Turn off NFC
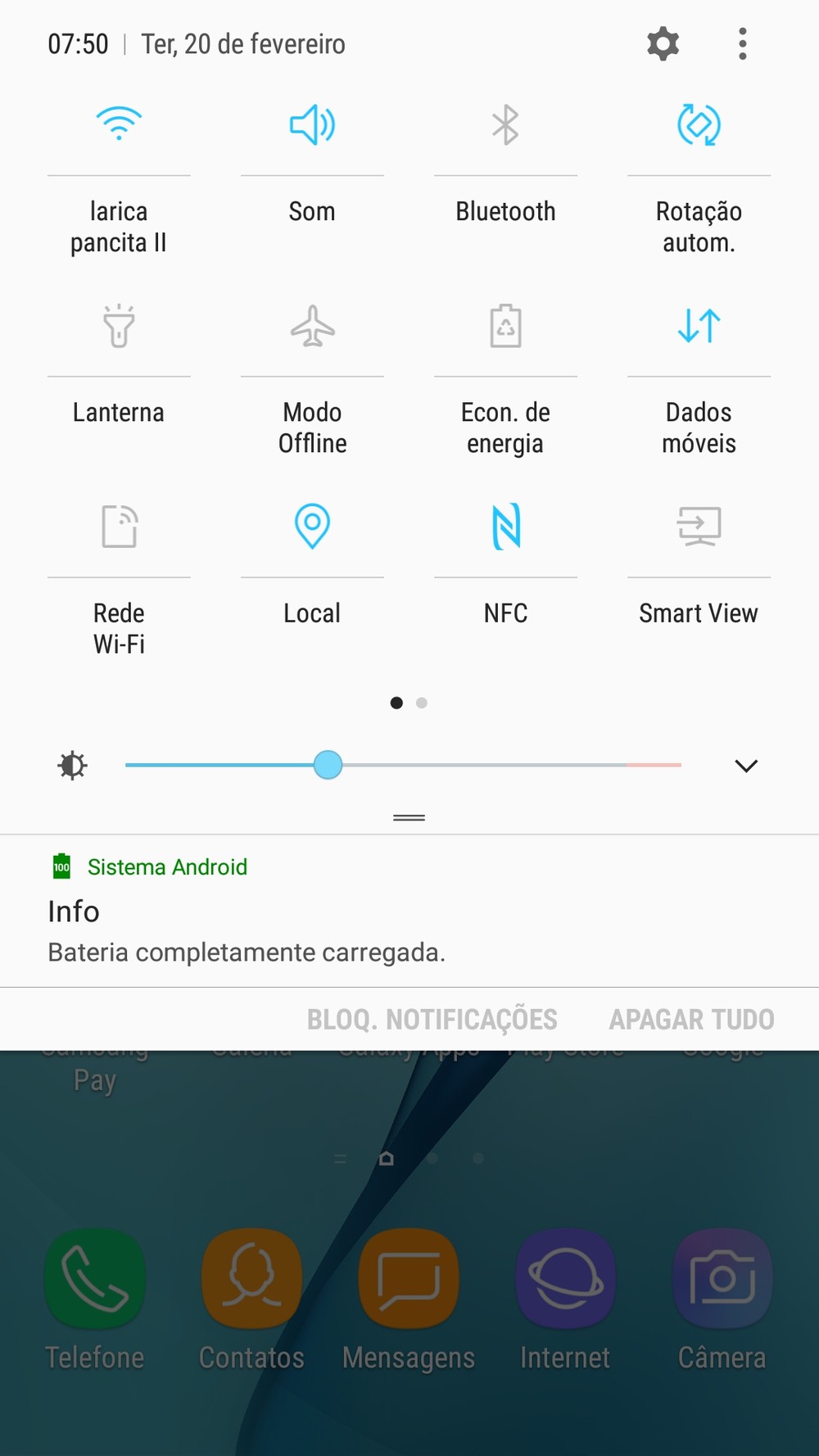 (x=505, y=527)
